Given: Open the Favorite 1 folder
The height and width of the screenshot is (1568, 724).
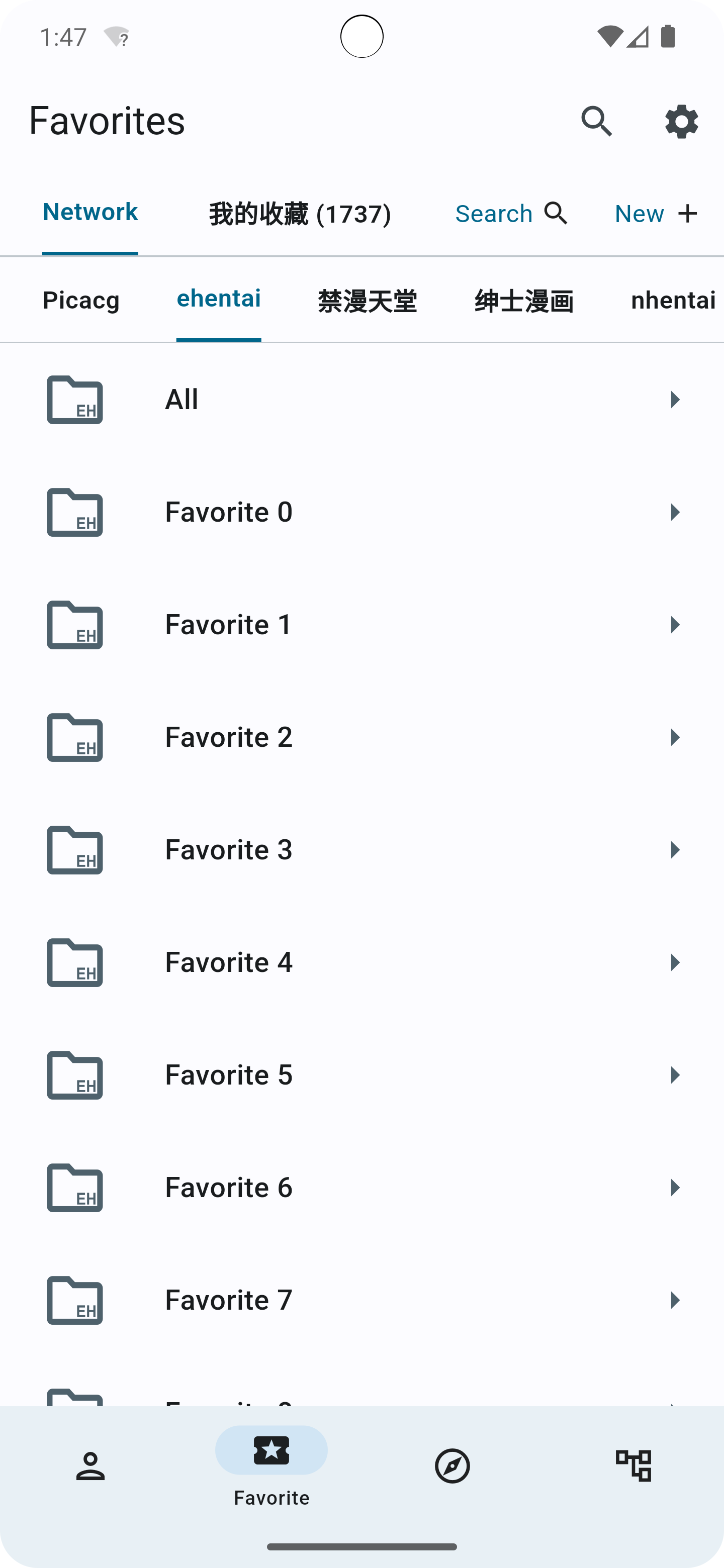Looking at the screenshot, I should 361,625.
